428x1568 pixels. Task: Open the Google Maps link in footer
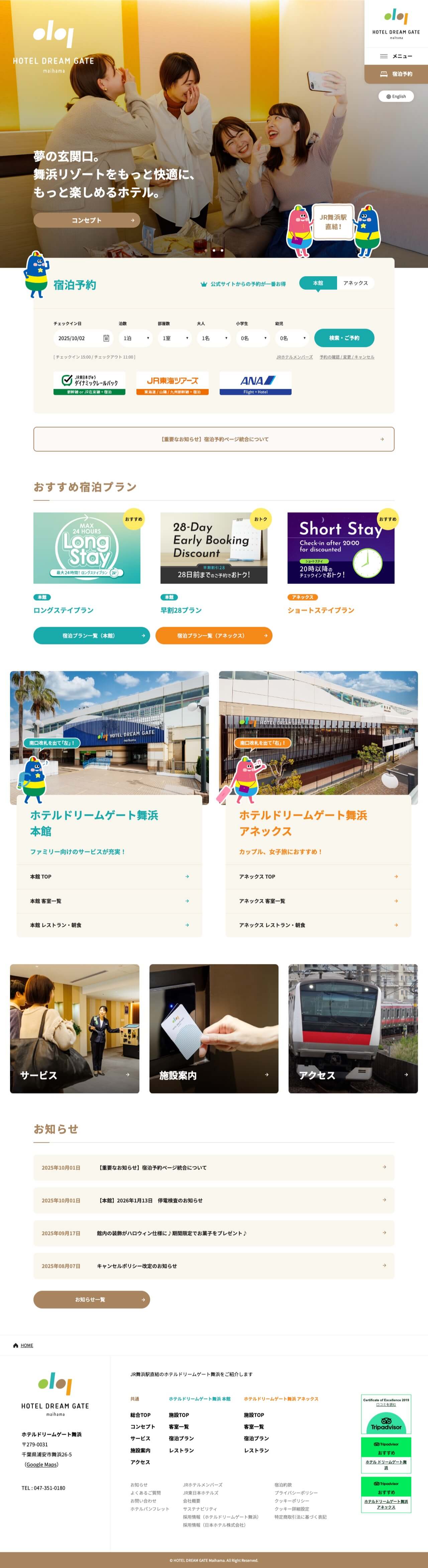42,1465
